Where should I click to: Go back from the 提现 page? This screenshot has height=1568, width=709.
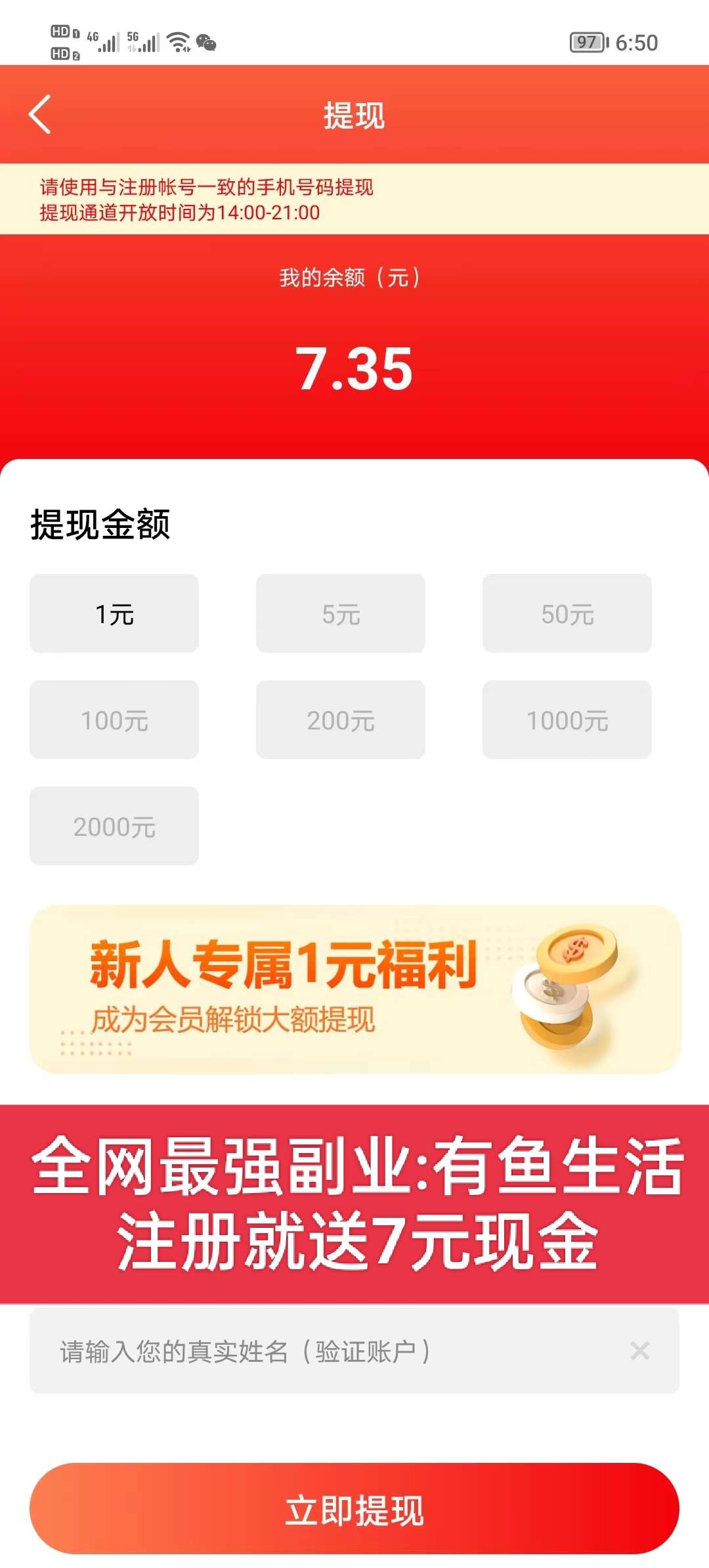[x=41, y=115]
